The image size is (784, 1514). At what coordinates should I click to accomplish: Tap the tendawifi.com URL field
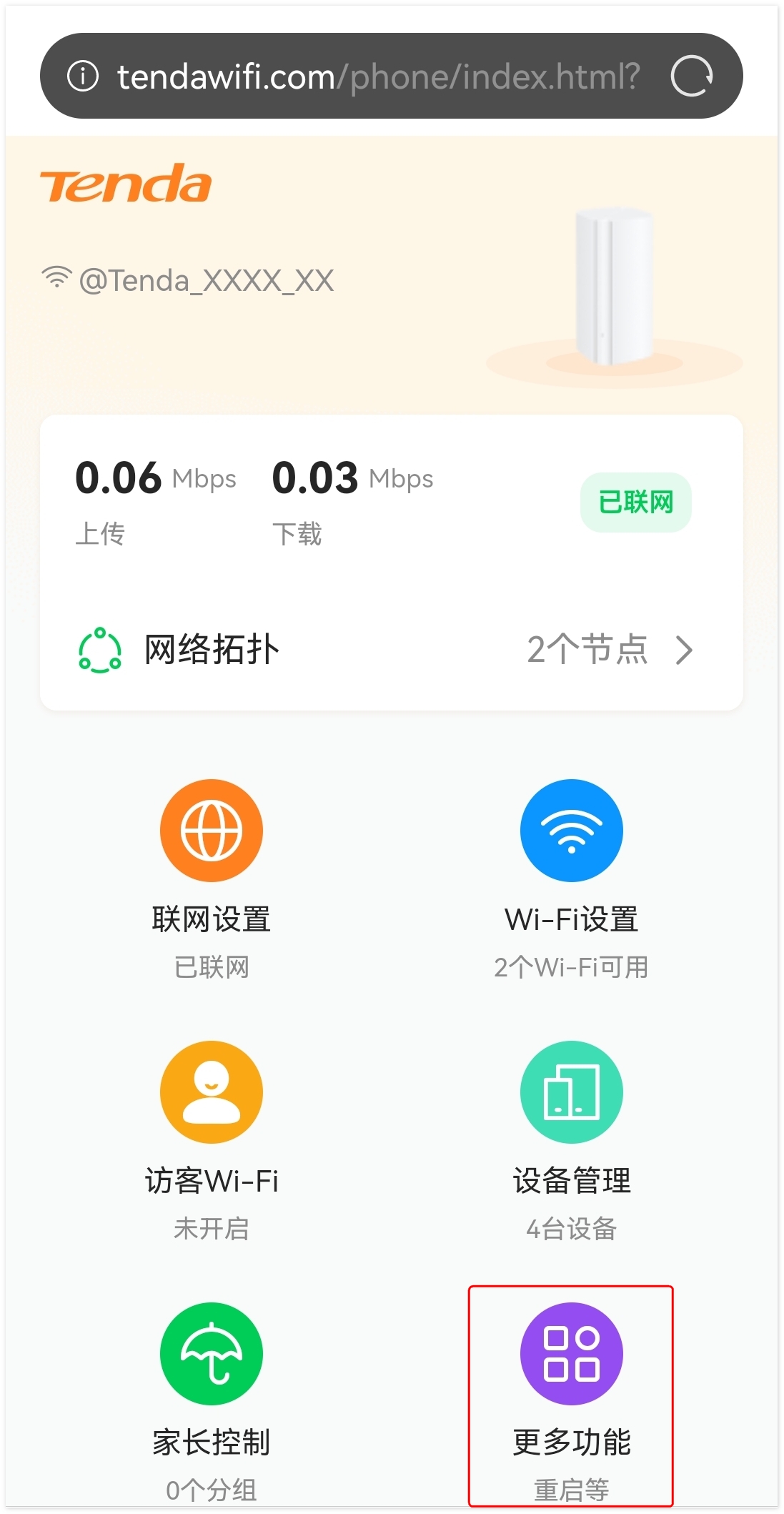point(379,76)
